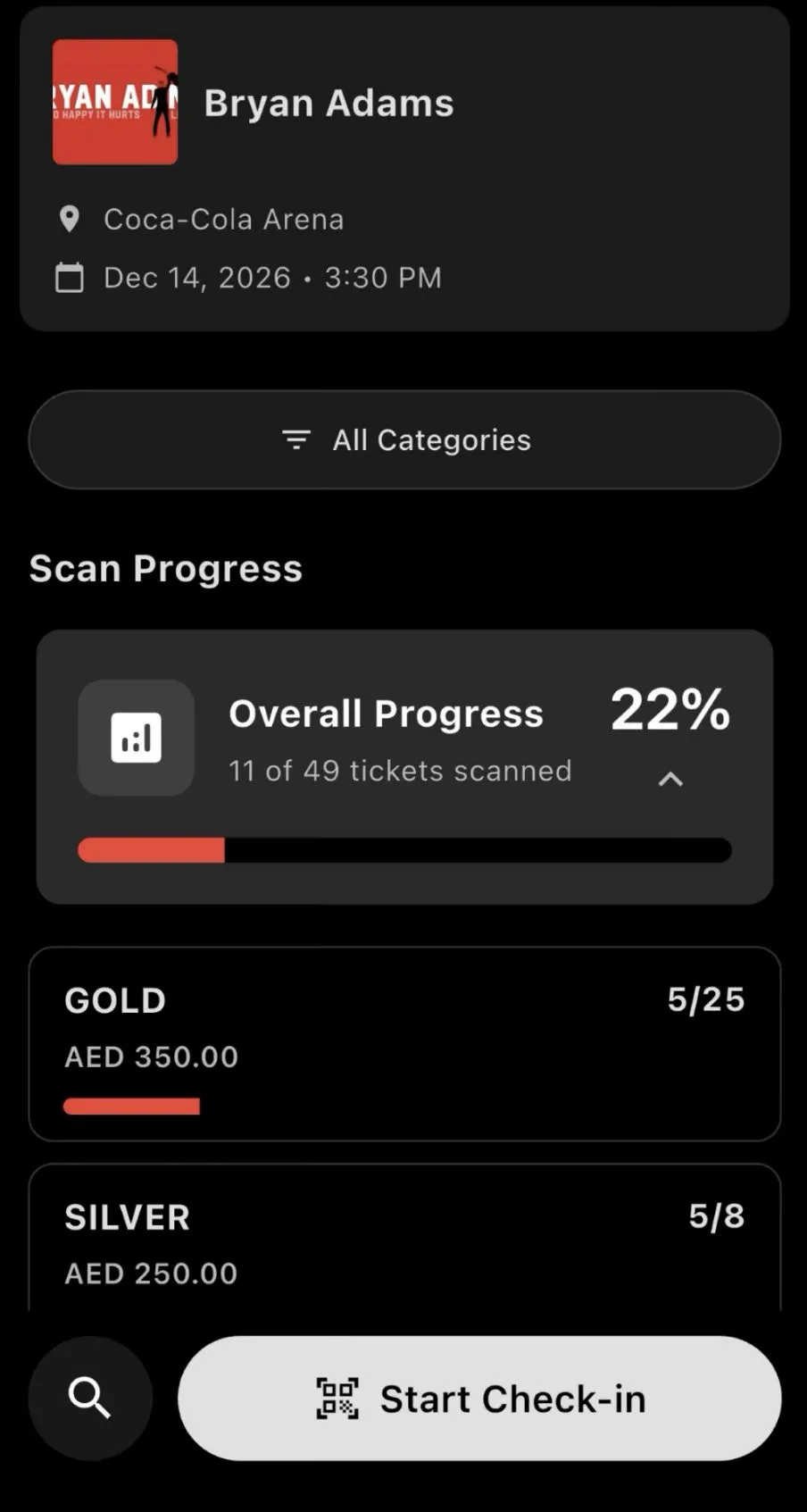807x1512 pixels.
Task: Open search using the magnifier icon
Action: click(x=89, y=1398)
